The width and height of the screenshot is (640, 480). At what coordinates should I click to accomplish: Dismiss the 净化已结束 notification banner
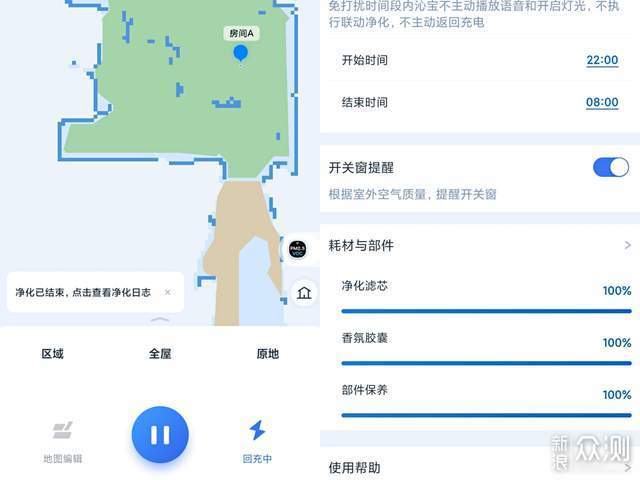click(167, 292)
